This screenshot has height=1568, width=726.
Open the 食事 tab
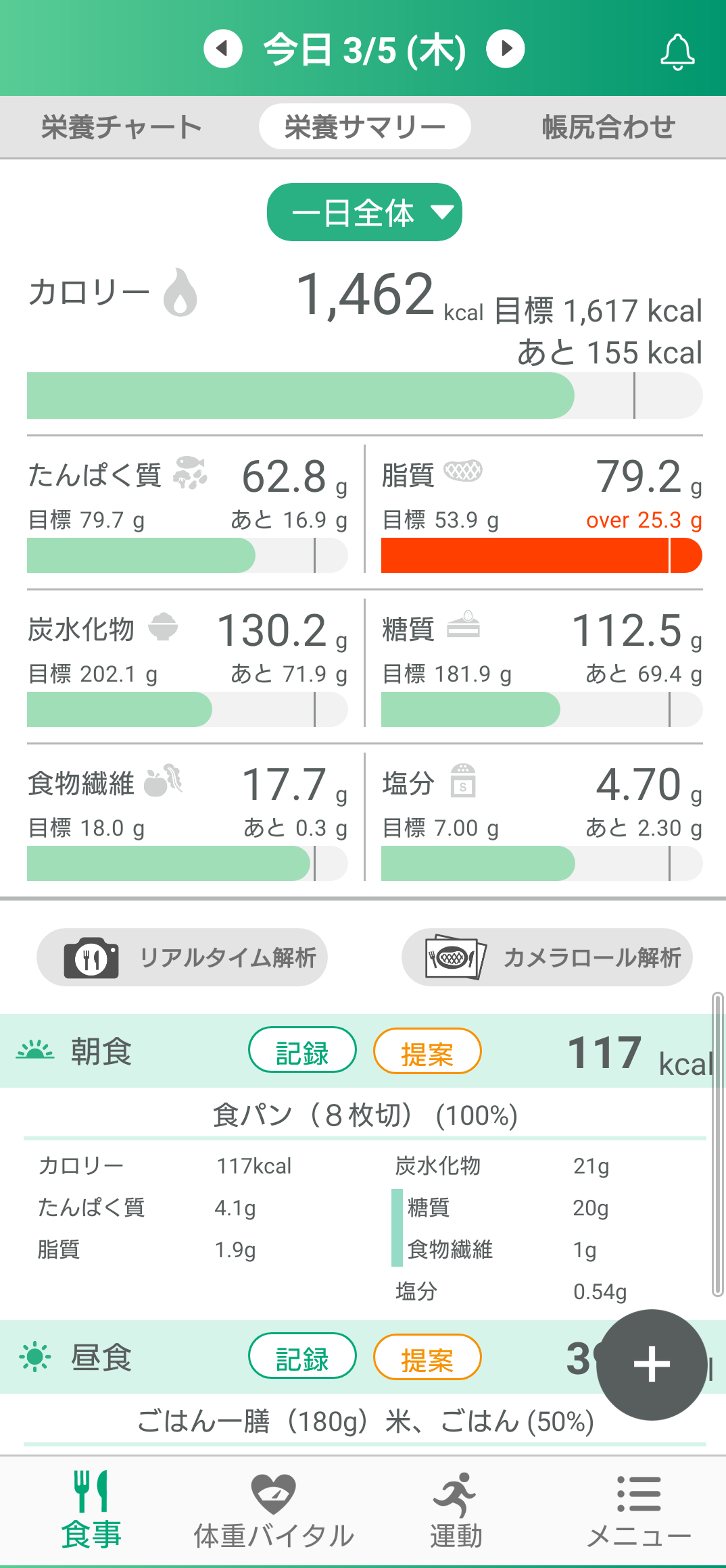pyautogui.click(x=91, y=1510)
